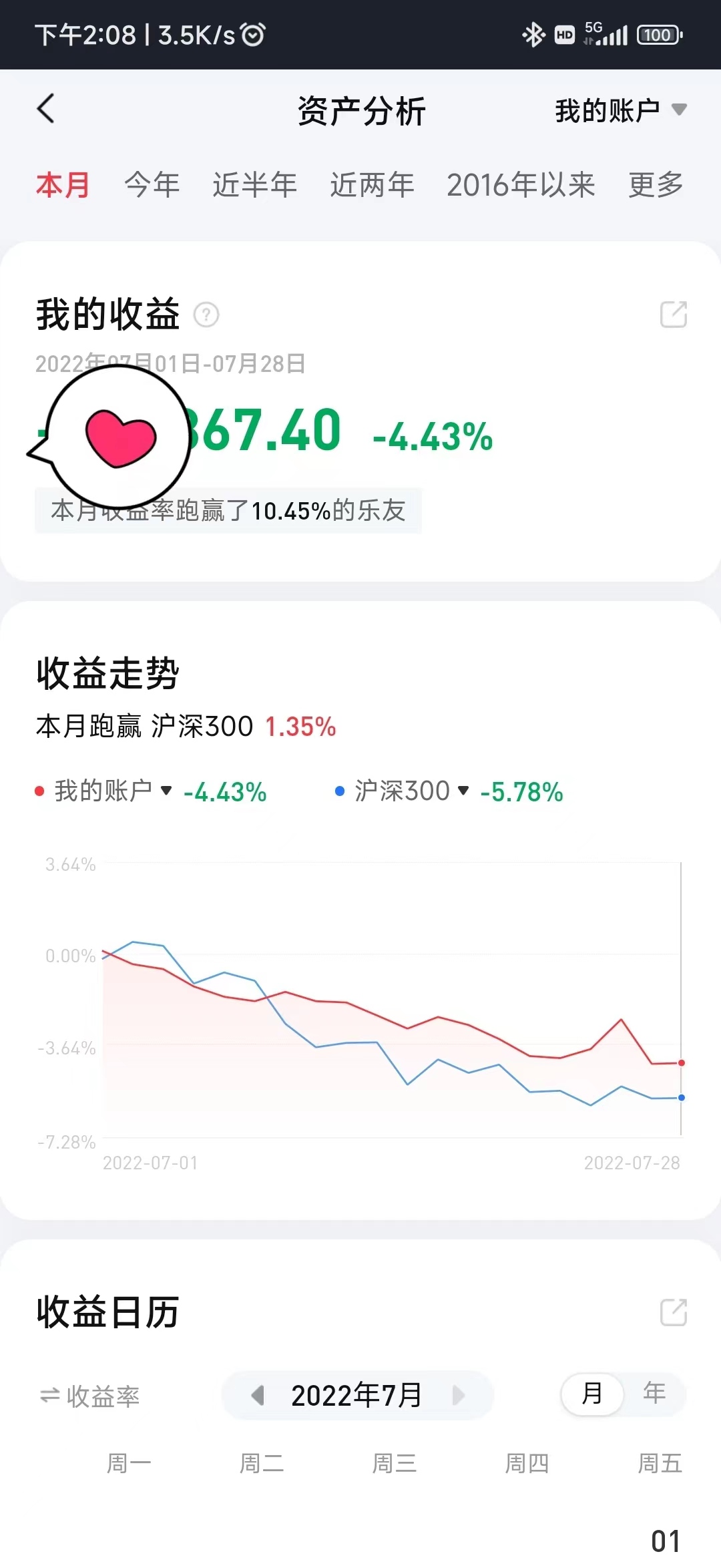Image resolution: width=721 pixels, height=1568 pixels.
Task: Toggle the 收益率 display mode
Action: click(x=90, y=1396)
